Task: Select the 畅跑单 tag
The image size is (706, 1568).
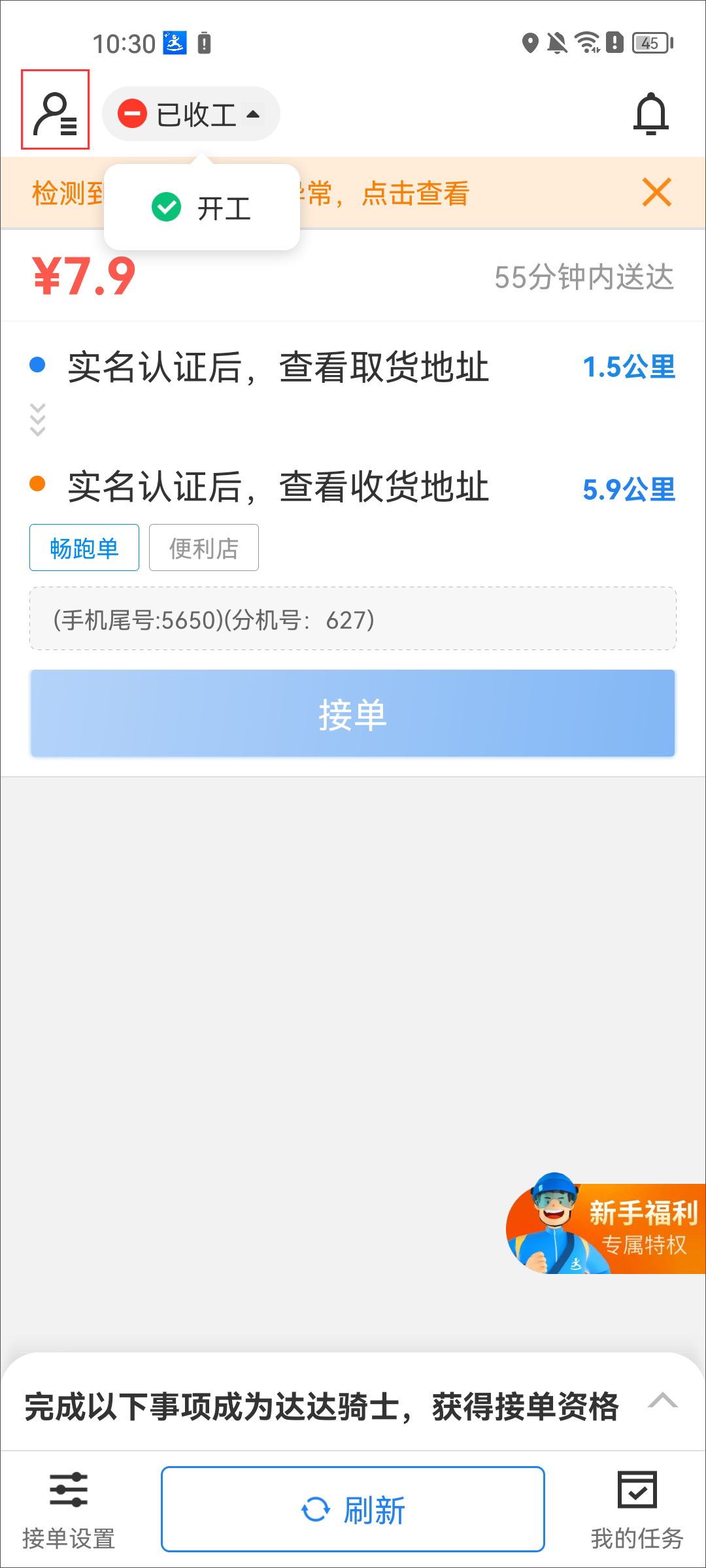Action: tap(84, 547)
